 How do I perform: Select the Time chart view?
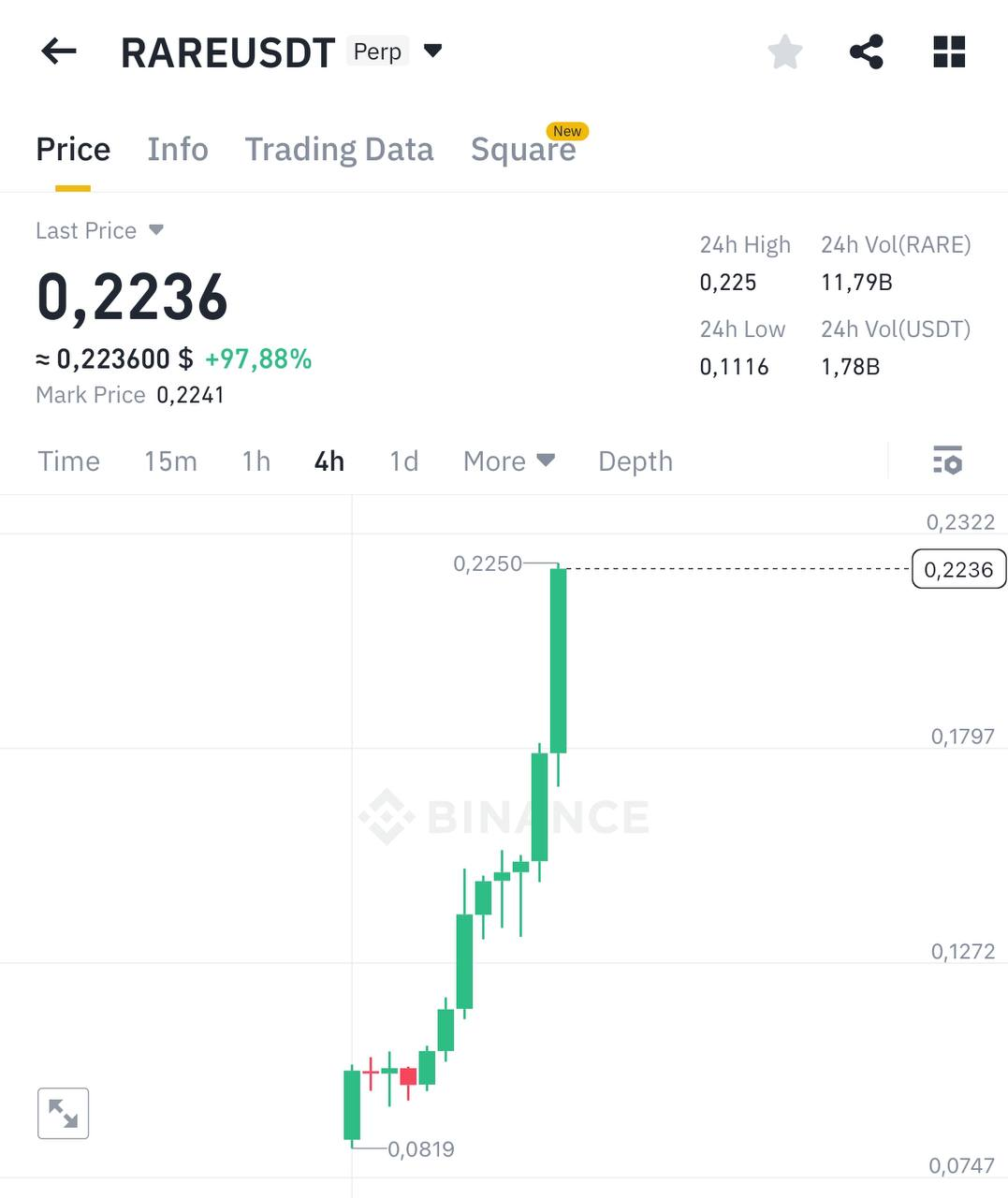(68, 461)
